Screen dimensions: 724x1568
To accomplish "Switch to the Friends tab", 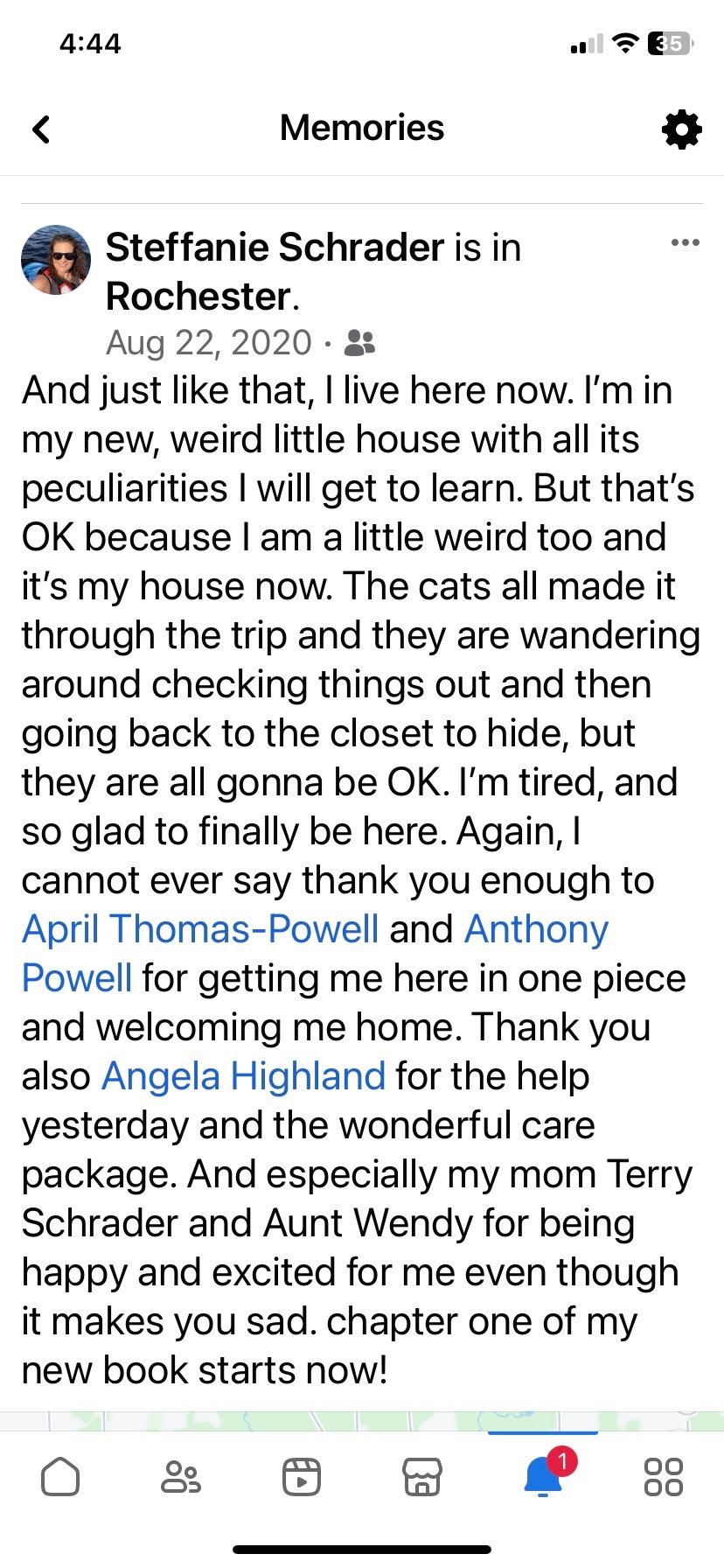I will tap(181, 1477).
